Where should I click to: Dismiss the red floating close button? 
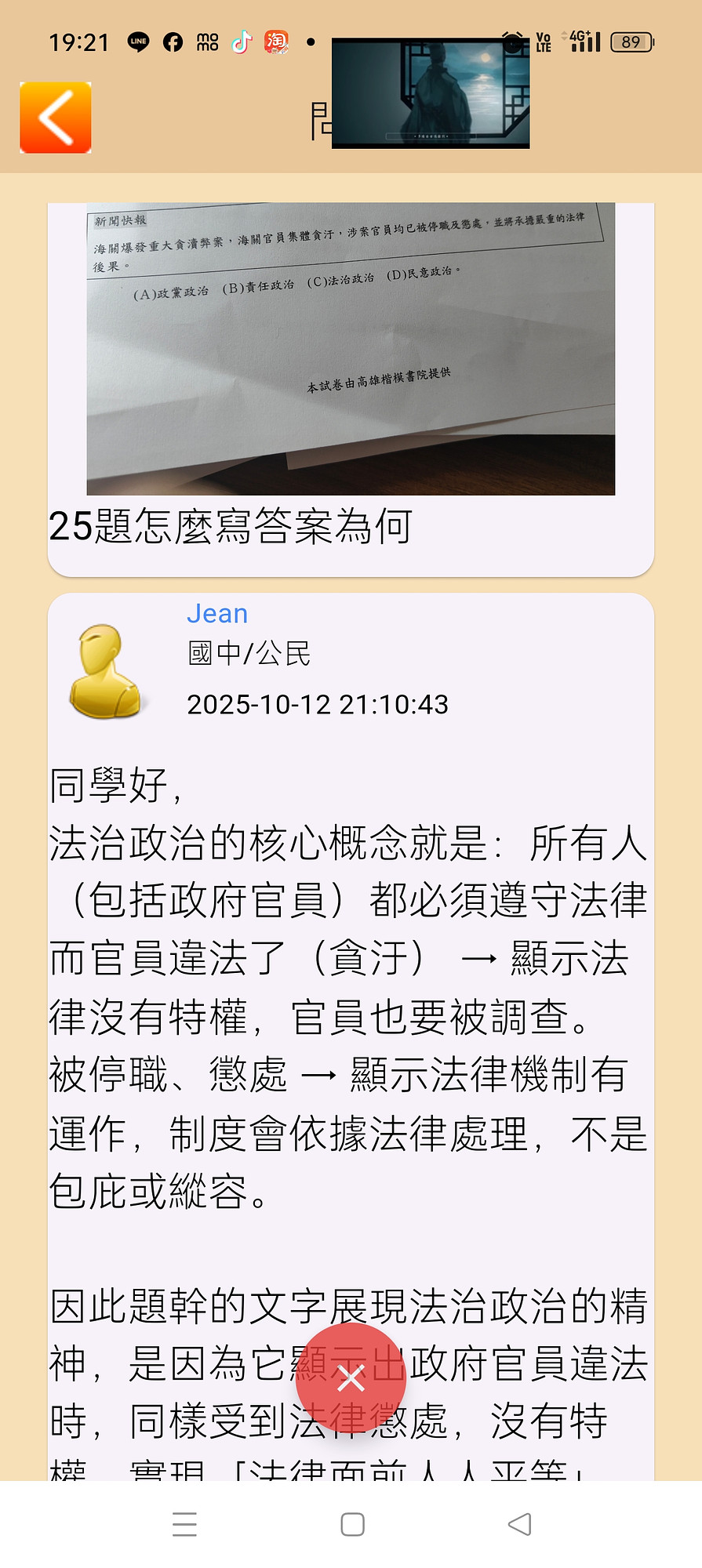tap(351, 1377)
